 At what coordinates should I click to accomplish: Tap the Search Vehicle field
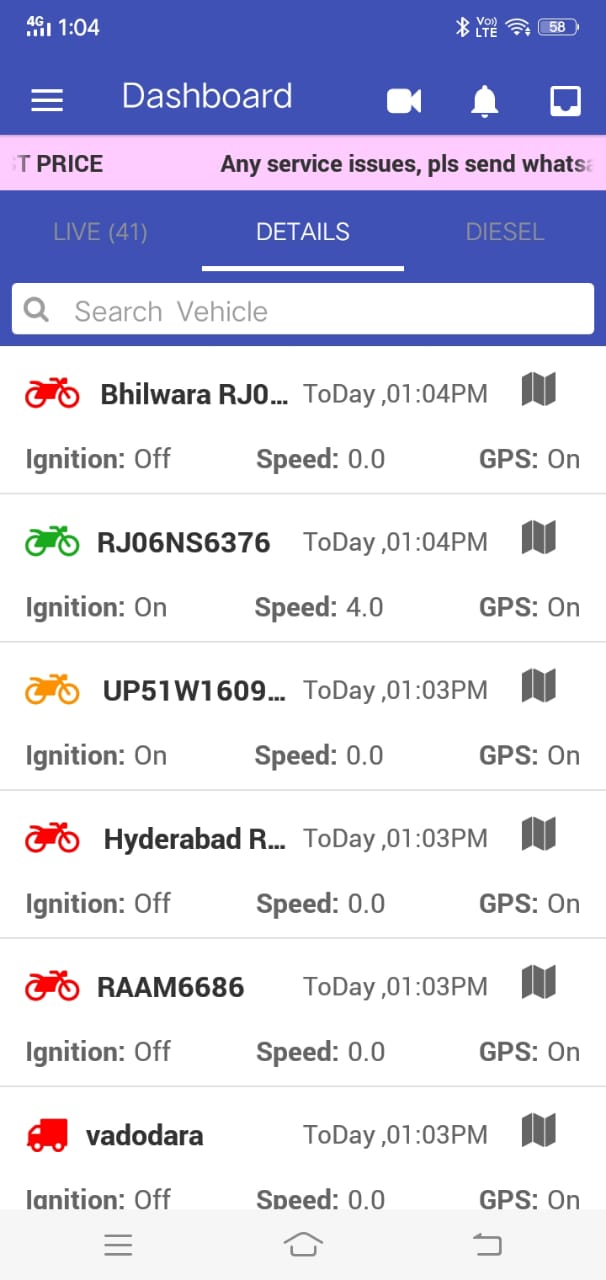coord(303,310)
